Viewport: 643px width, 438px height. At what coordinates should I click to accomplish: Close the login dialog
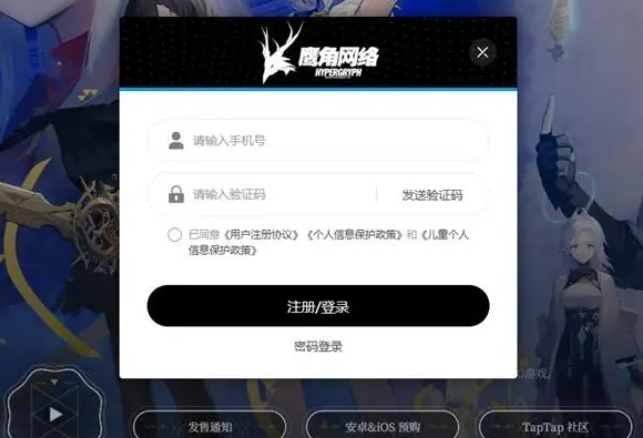click(x=483, y=52)
